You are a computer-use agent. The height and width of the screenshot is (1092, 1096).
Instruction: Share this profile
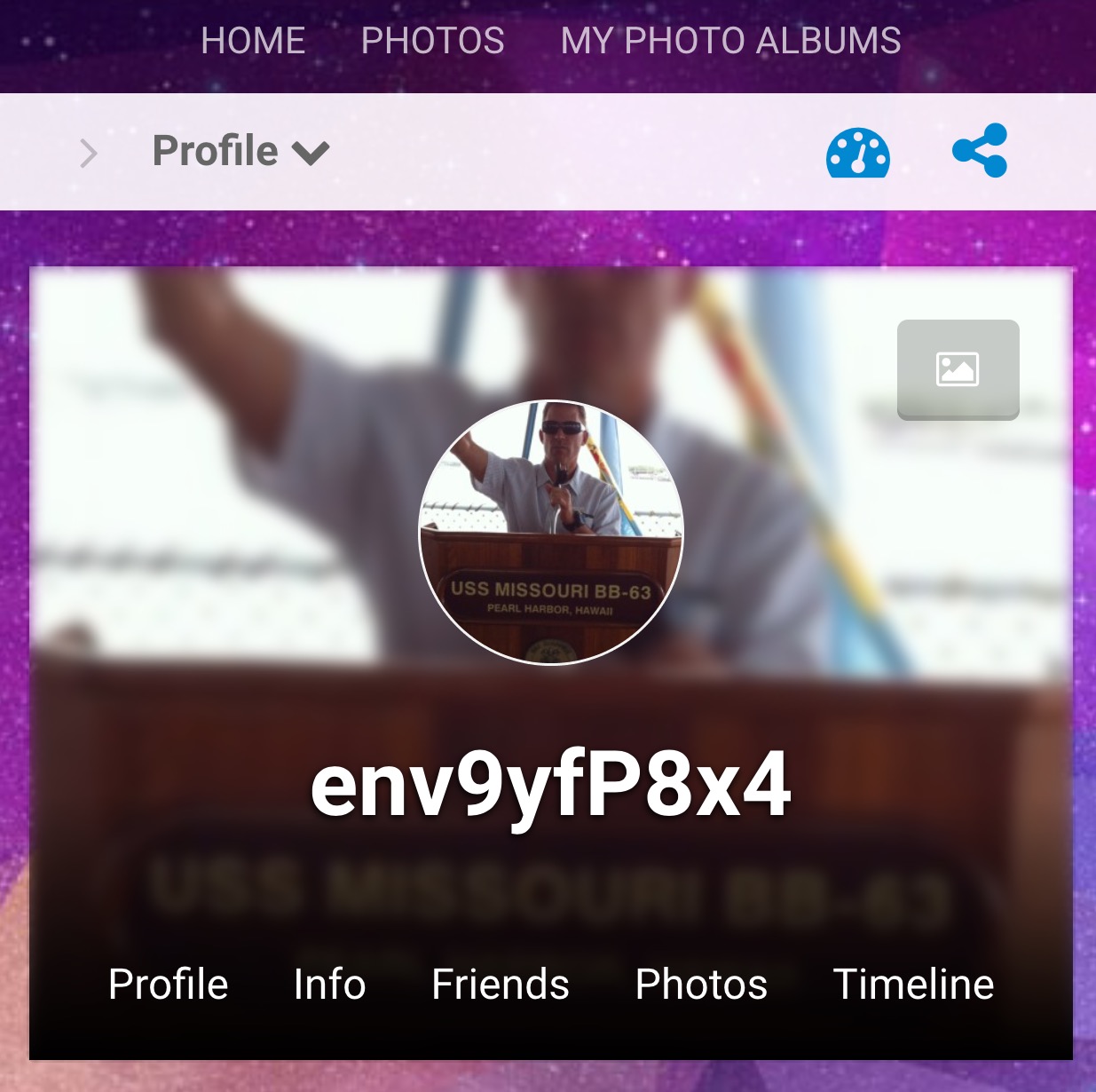(980, 151)
